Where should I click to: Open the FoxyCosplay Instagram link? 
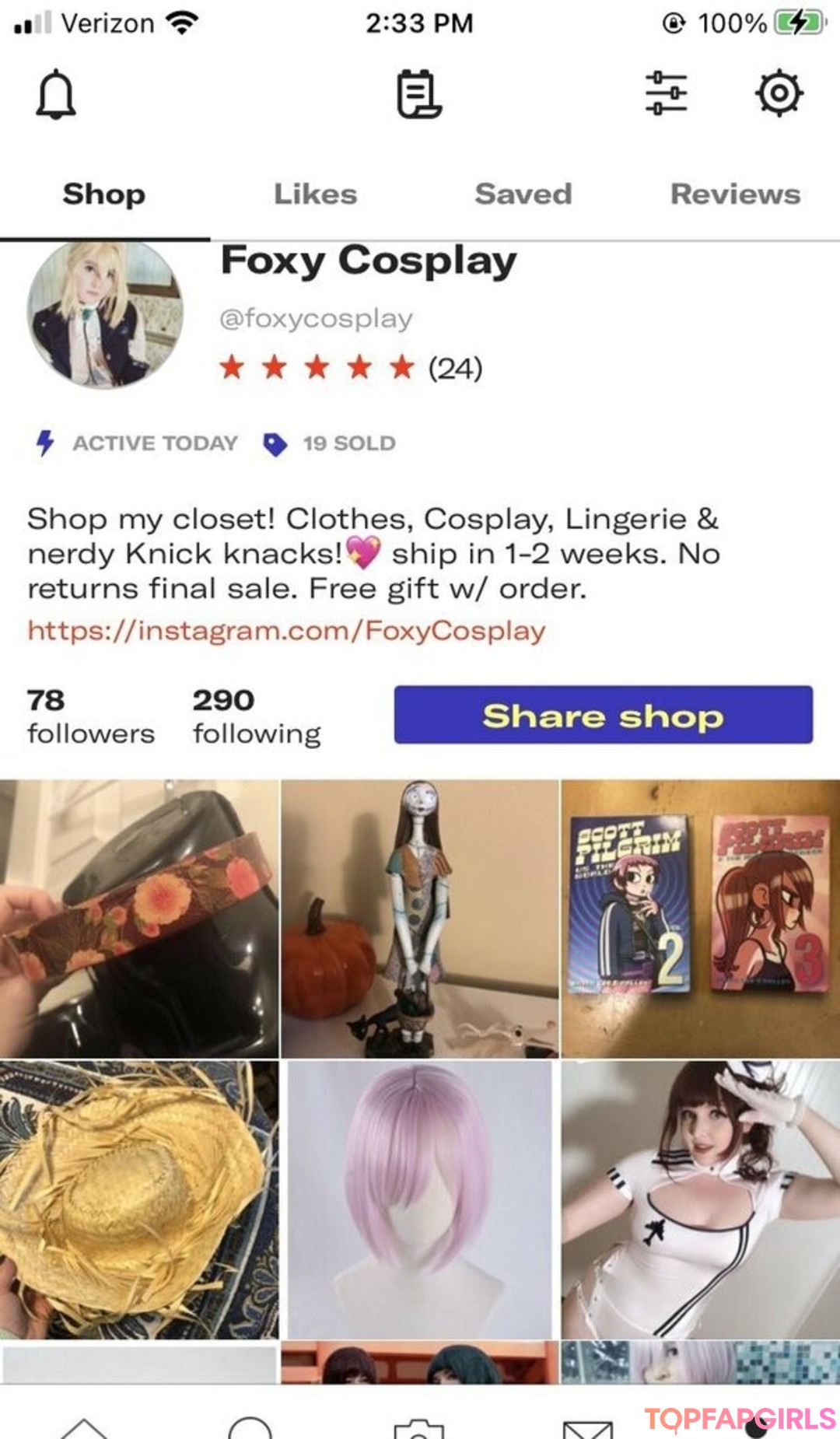tap(286, 630)
